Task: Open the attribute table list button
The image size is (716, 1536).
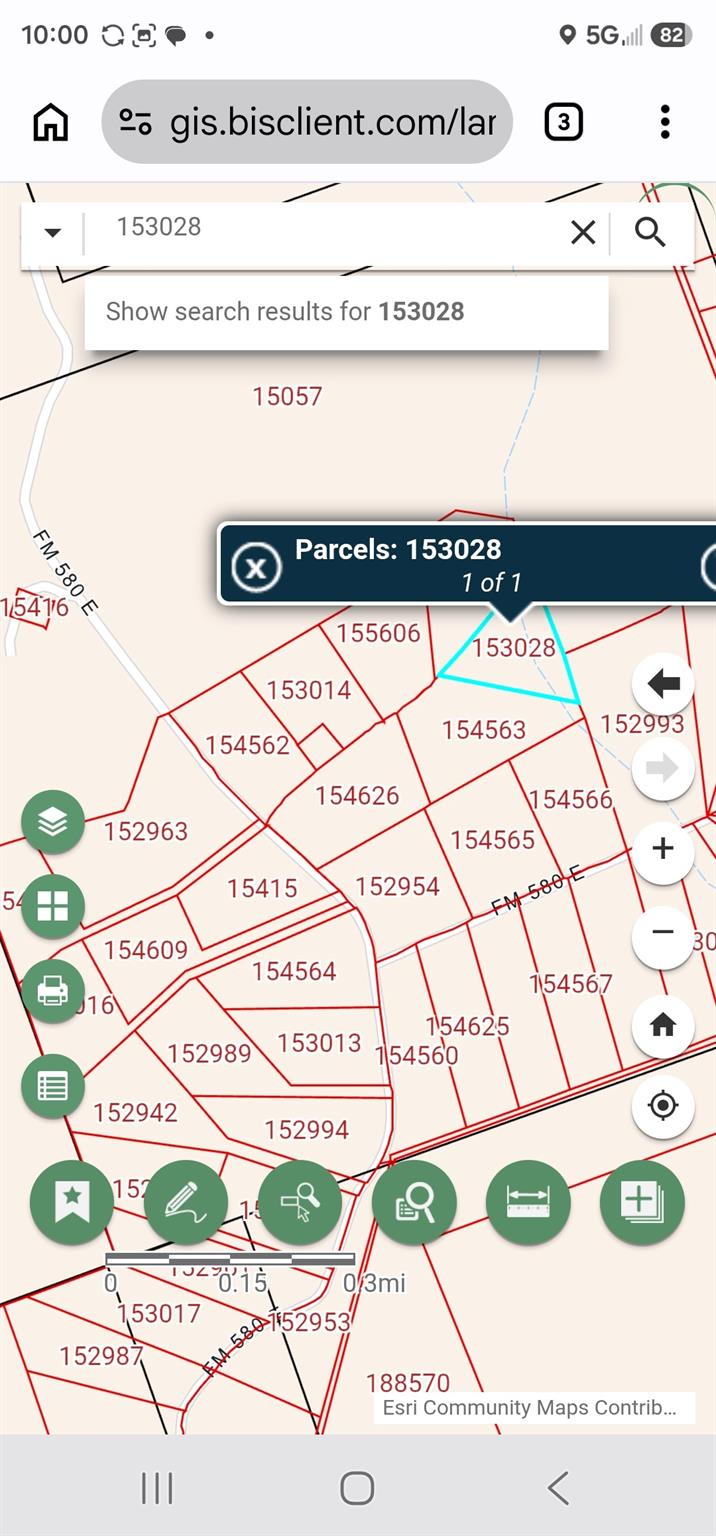Action: click(x=53, y=1086)
